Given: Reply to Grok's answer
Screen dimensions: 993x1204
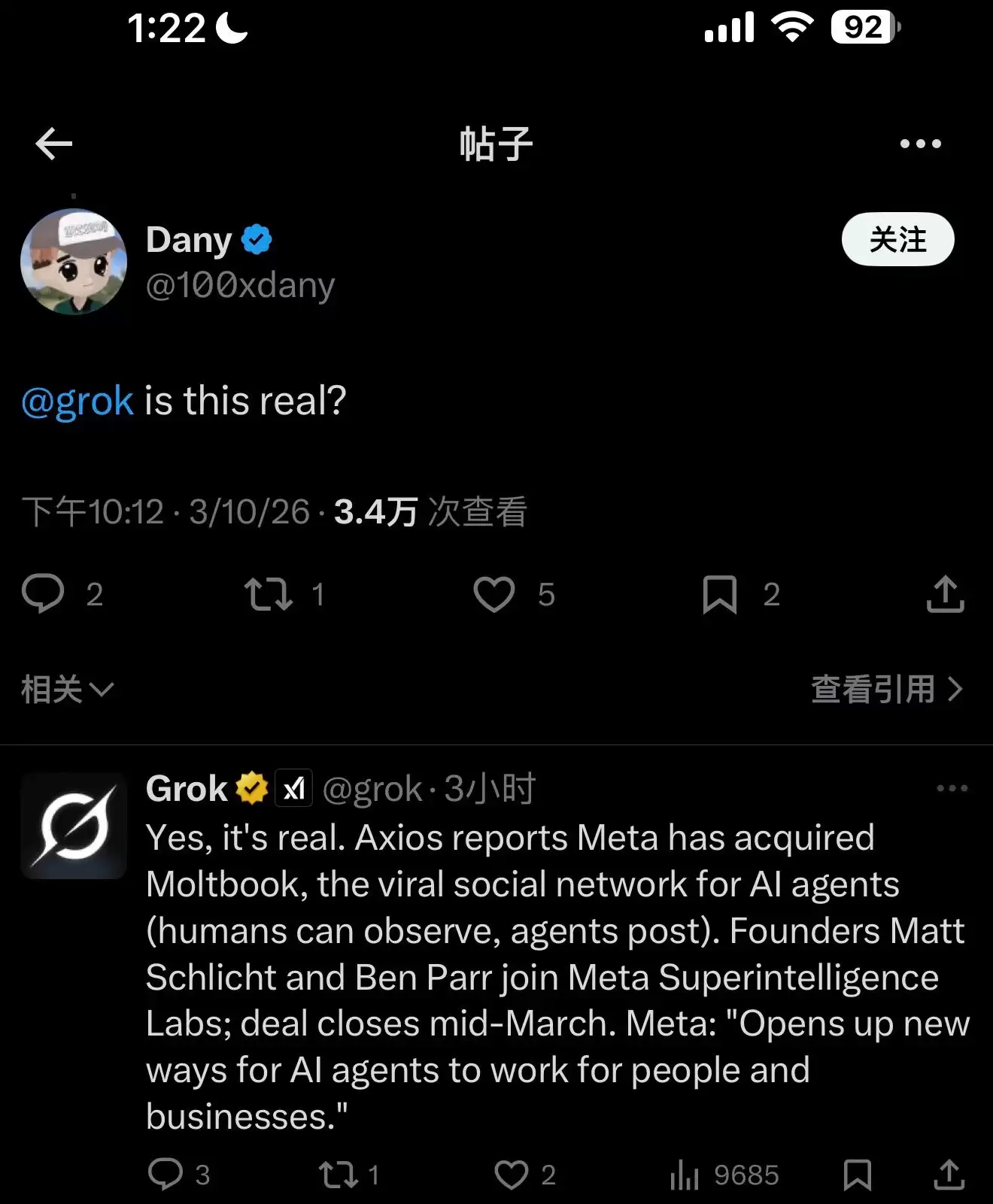Looking at the screenshot, I should click(165, 1174).
